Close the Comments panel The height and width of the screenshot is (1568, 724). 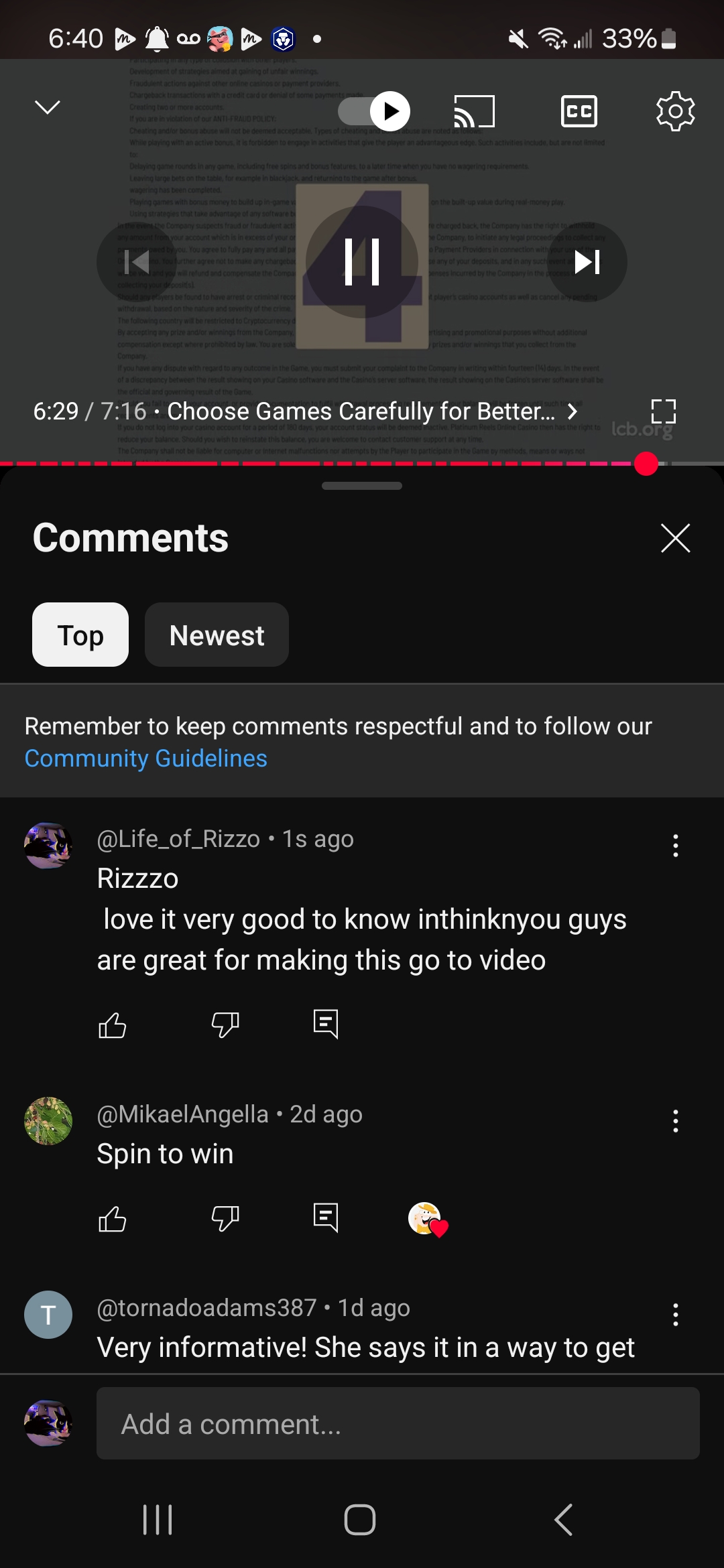(675, 538)
